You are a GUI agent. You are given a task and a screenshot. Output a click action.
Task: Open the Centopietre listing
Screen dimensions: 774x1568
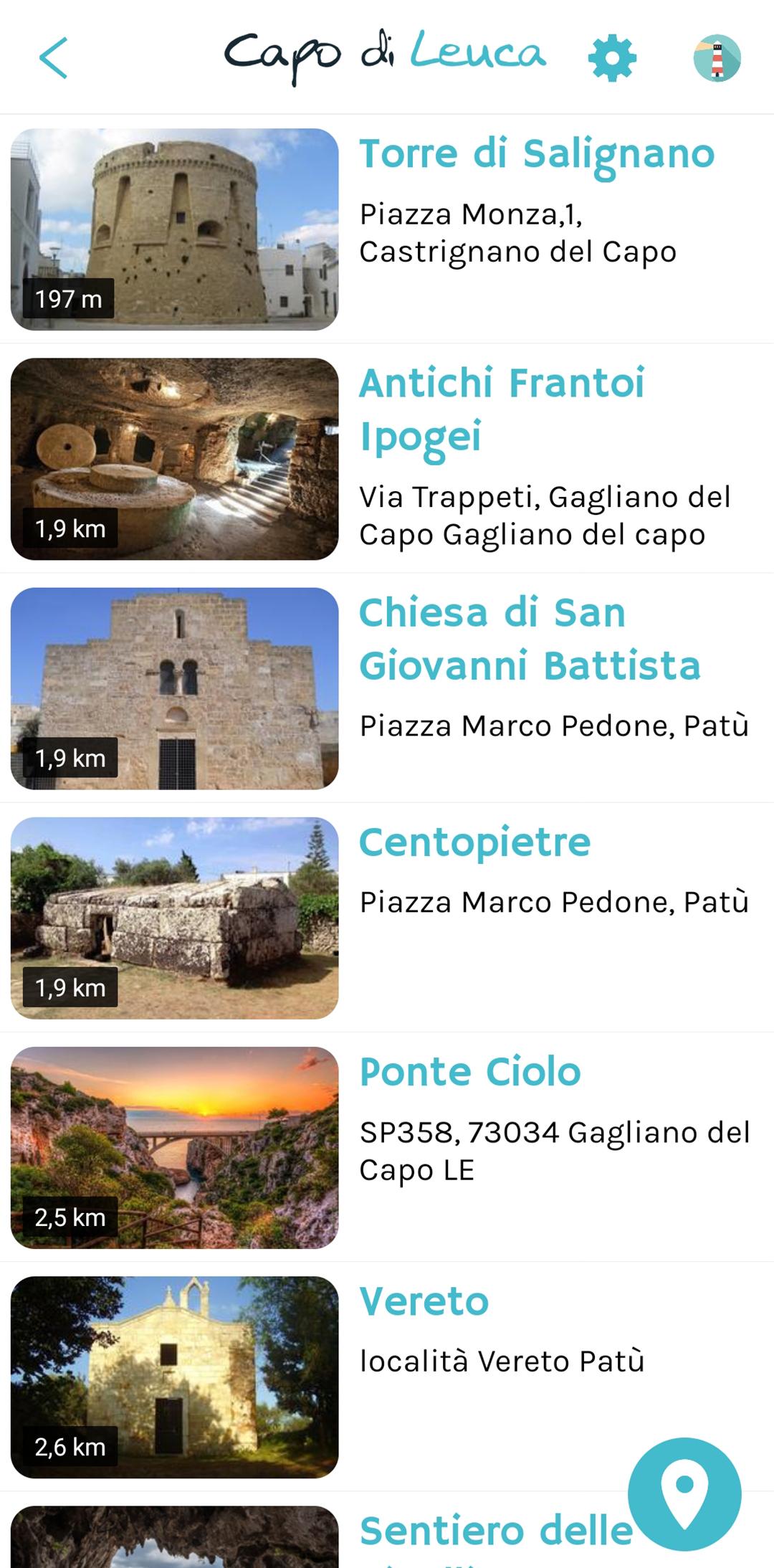[x=474, y=842]
